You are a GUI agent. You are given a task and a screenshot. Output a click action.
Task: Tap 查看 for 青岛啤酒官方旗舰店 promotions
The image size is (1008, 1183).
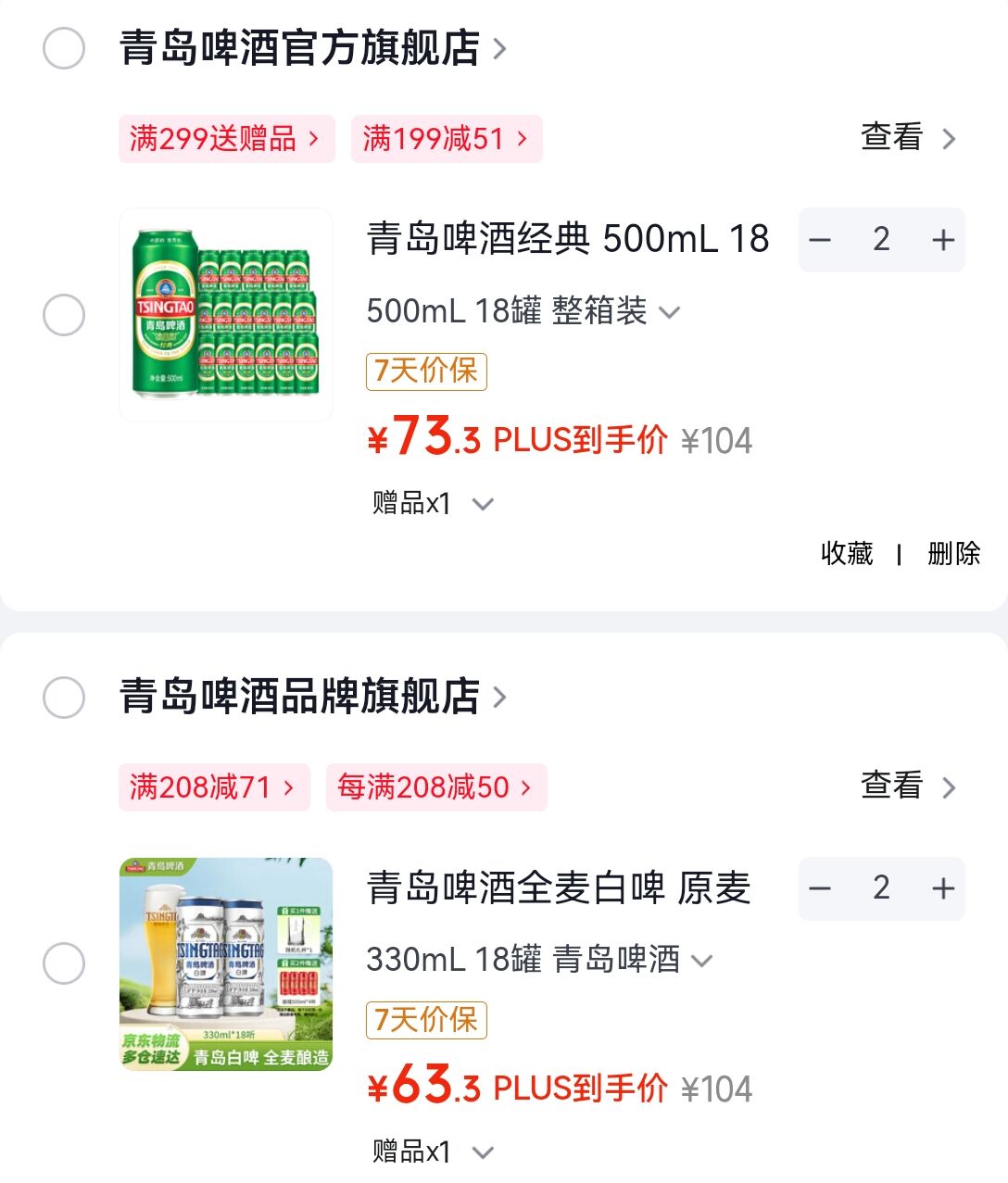click(x=907, y=138)
